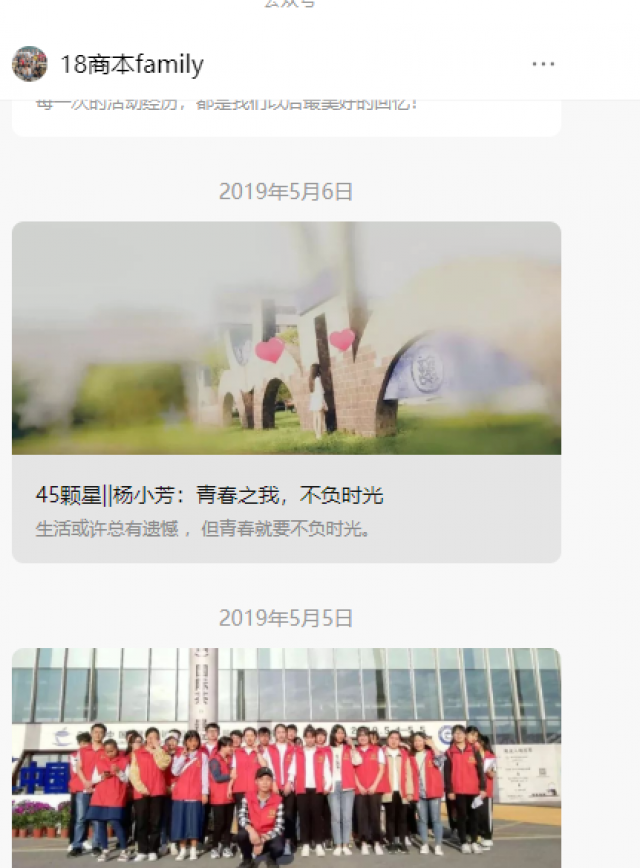This screenshot has height=868, width=640.
Task: Open the partially visible article card above
Action: click(286, 116)
